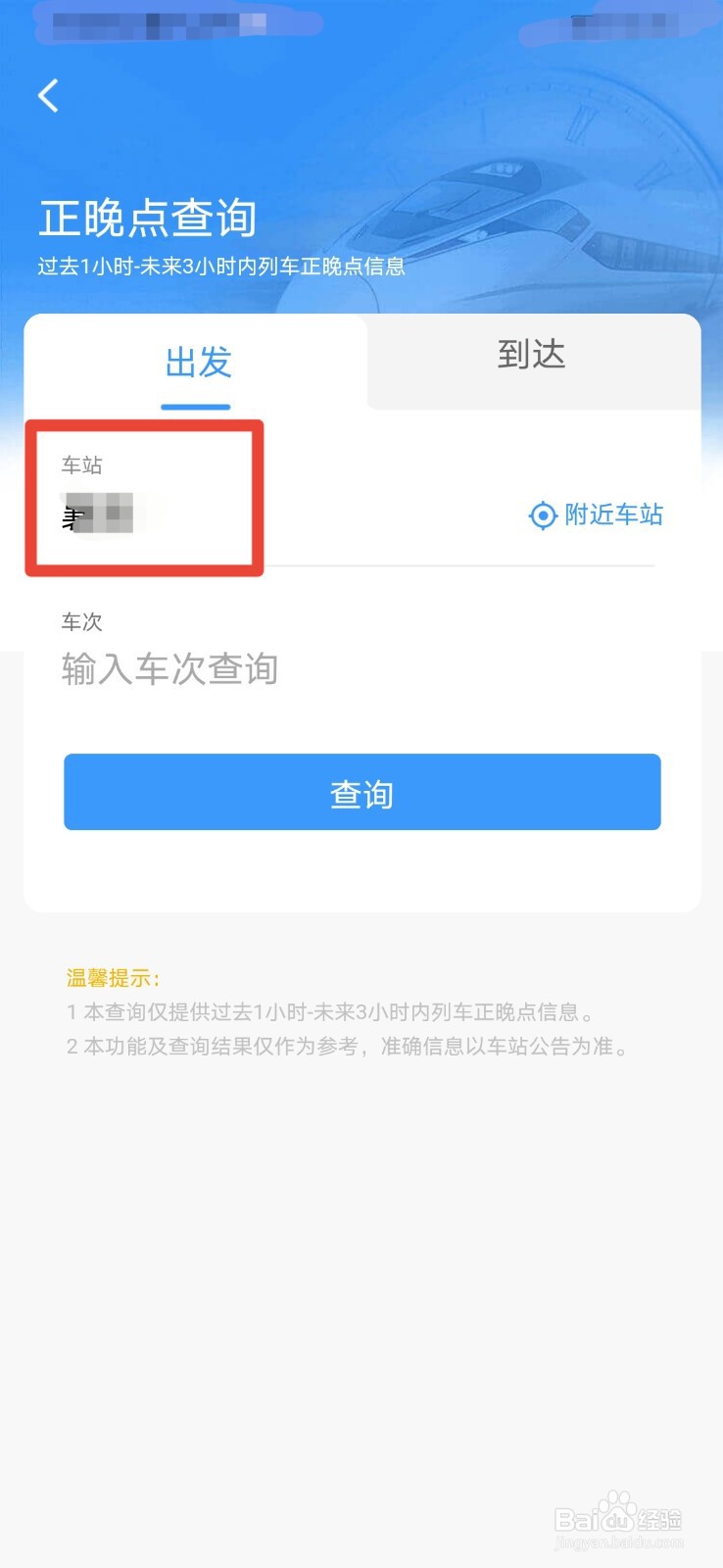Select the 出发 tab
This screenshot has height=1568, width=723.
tap(198, 363)
